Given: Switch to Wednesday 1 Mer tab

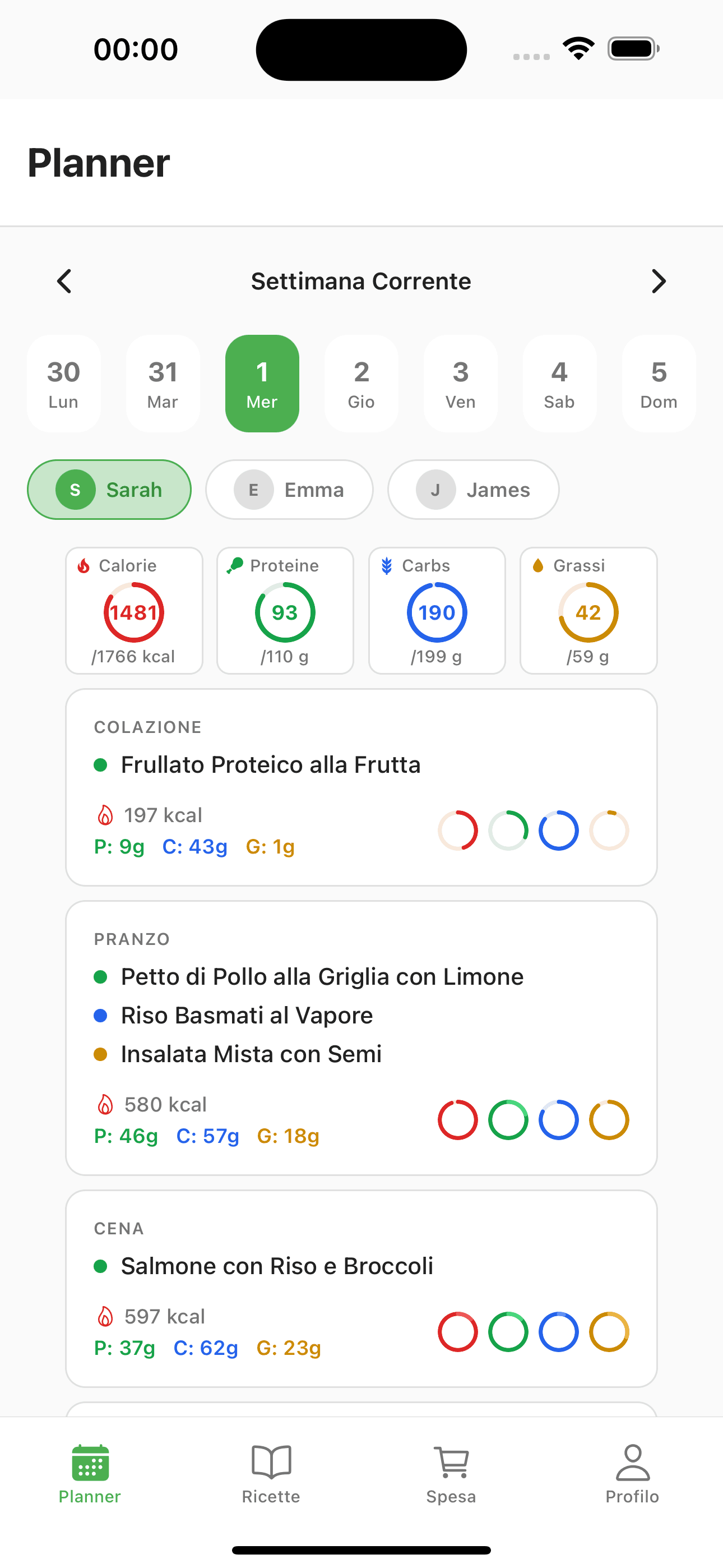Looking at the screenshot, I should (262, 382).
